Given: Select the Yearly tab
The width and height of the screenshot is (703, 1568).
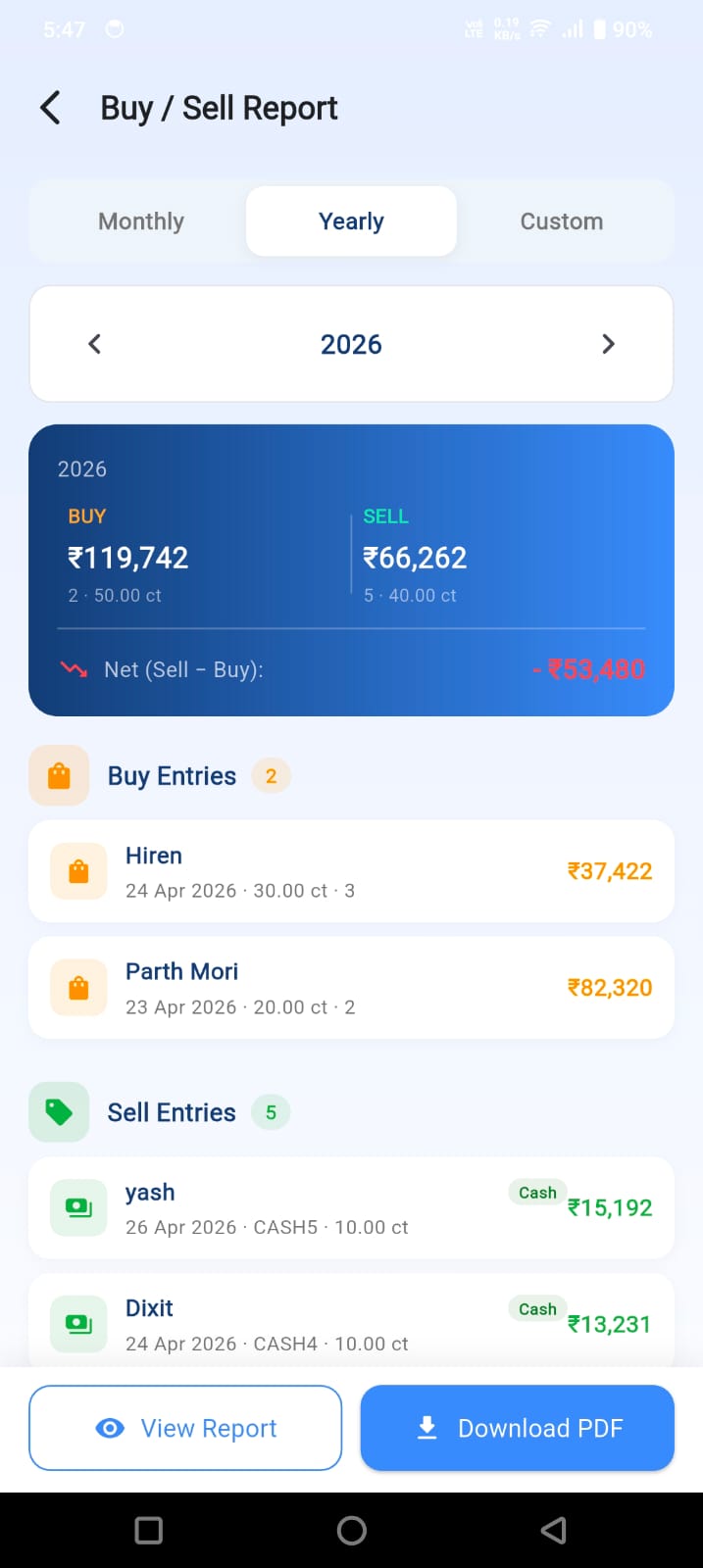Looking at the screenshot, I should pos(351,221).
